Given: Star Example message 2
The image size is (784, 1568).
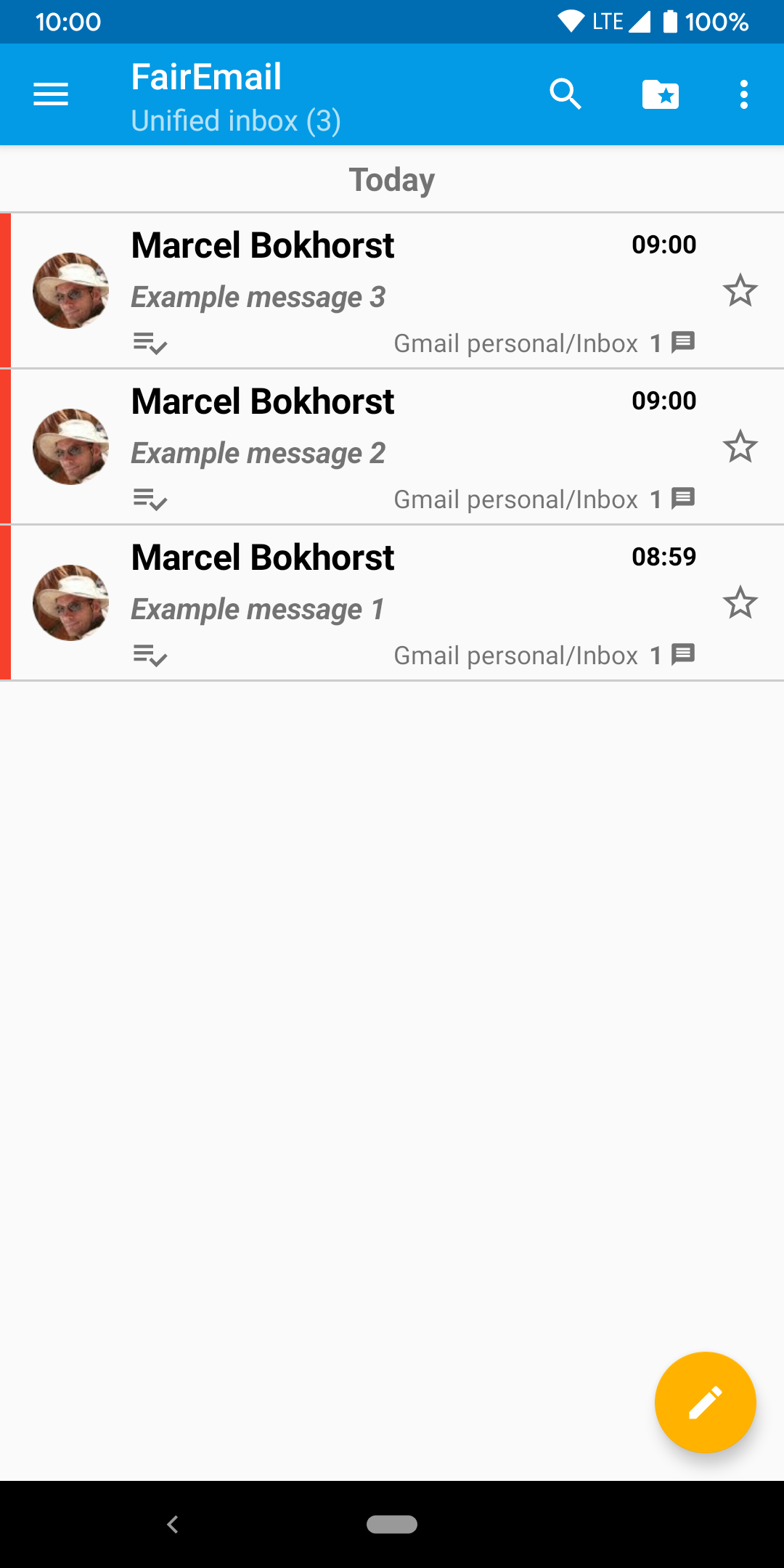Looking at the screenshot, I should [740, 446].
